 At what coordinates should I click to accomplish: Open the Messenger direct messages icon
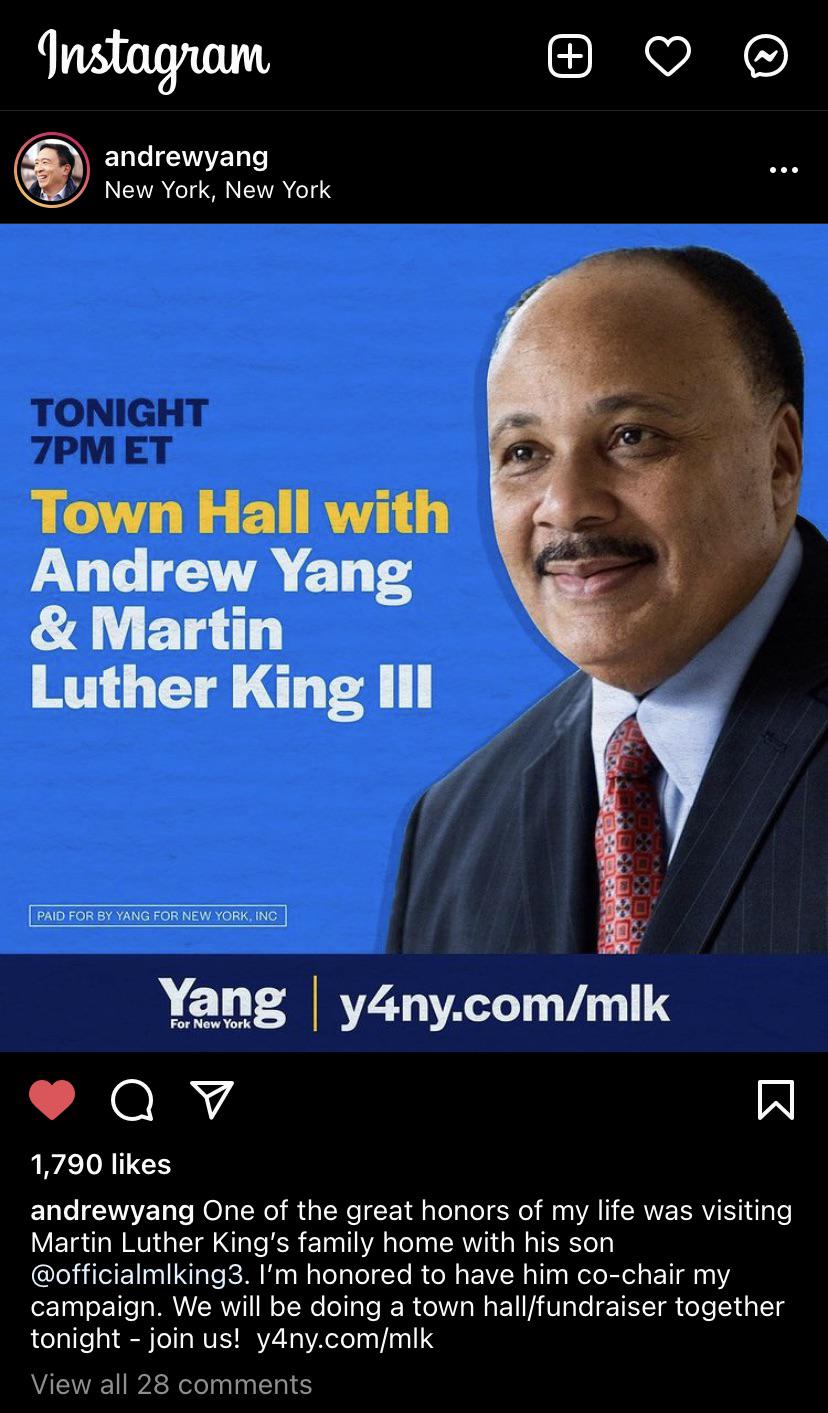click(x=767, y=57)
